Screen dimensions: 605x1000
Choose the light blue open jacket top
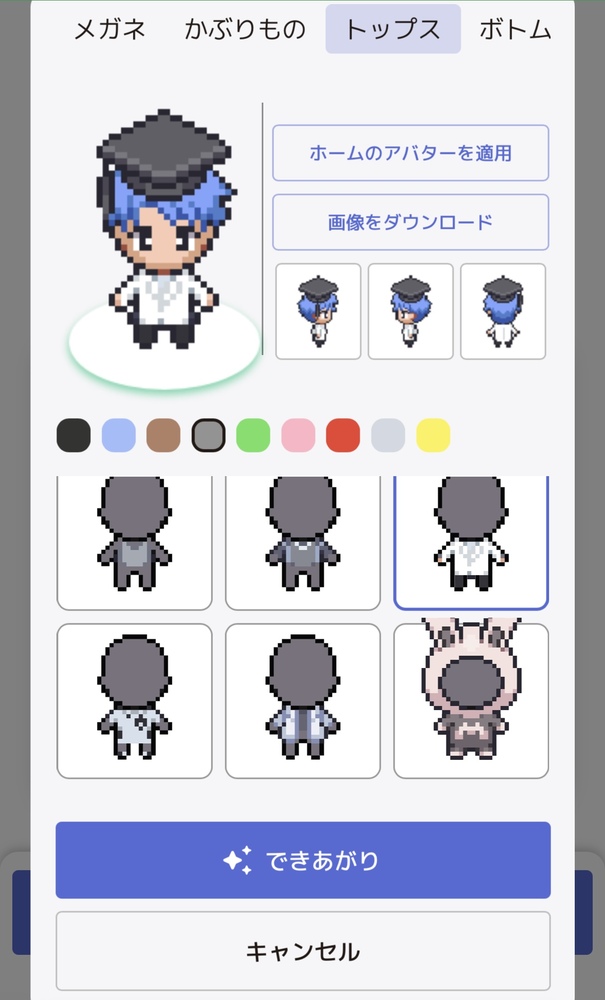(303, 700)
